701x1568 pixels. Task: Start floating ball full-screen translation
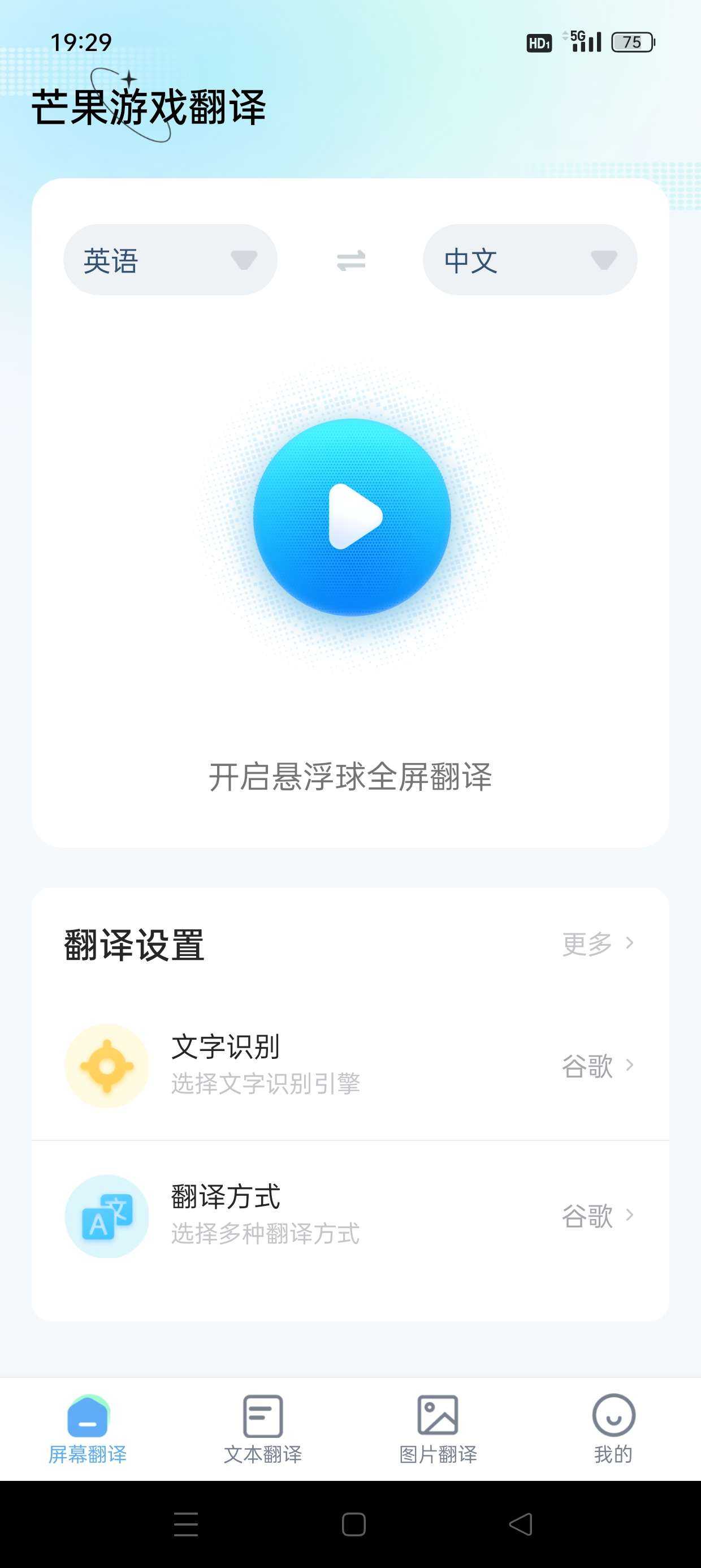352,517
